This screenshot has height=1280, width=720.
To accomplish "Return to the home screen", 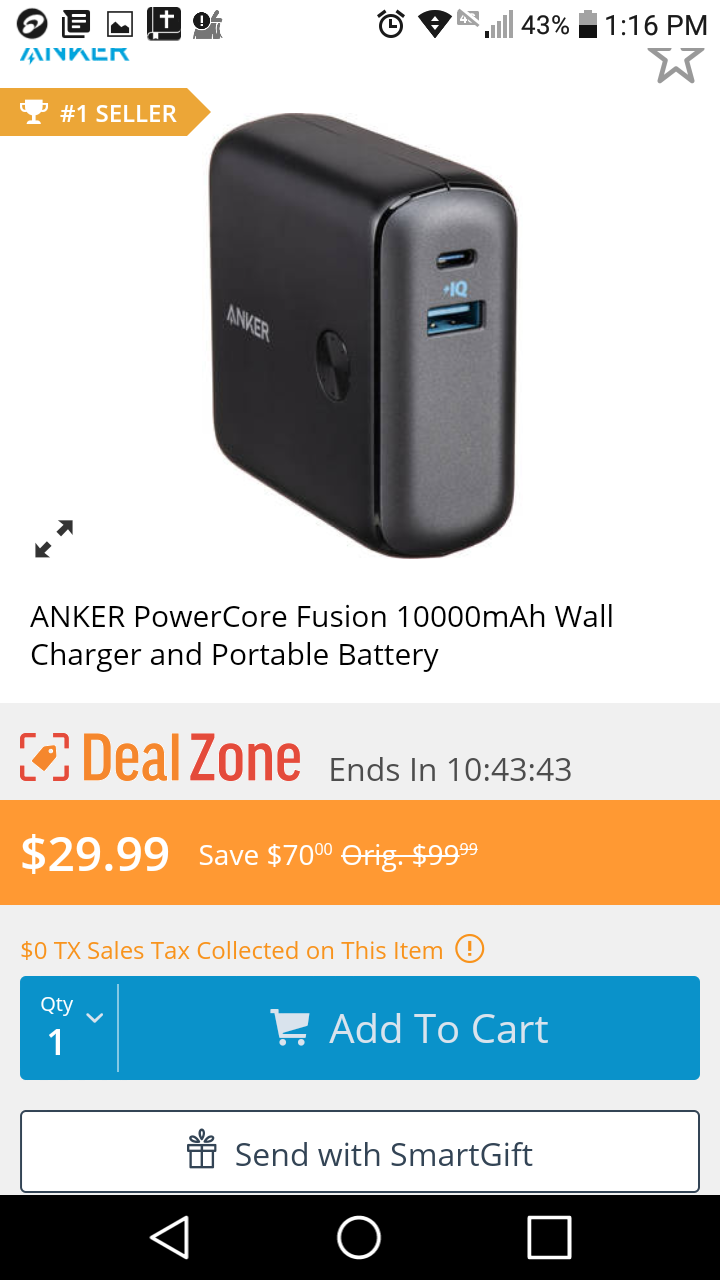I will 360,1238.
